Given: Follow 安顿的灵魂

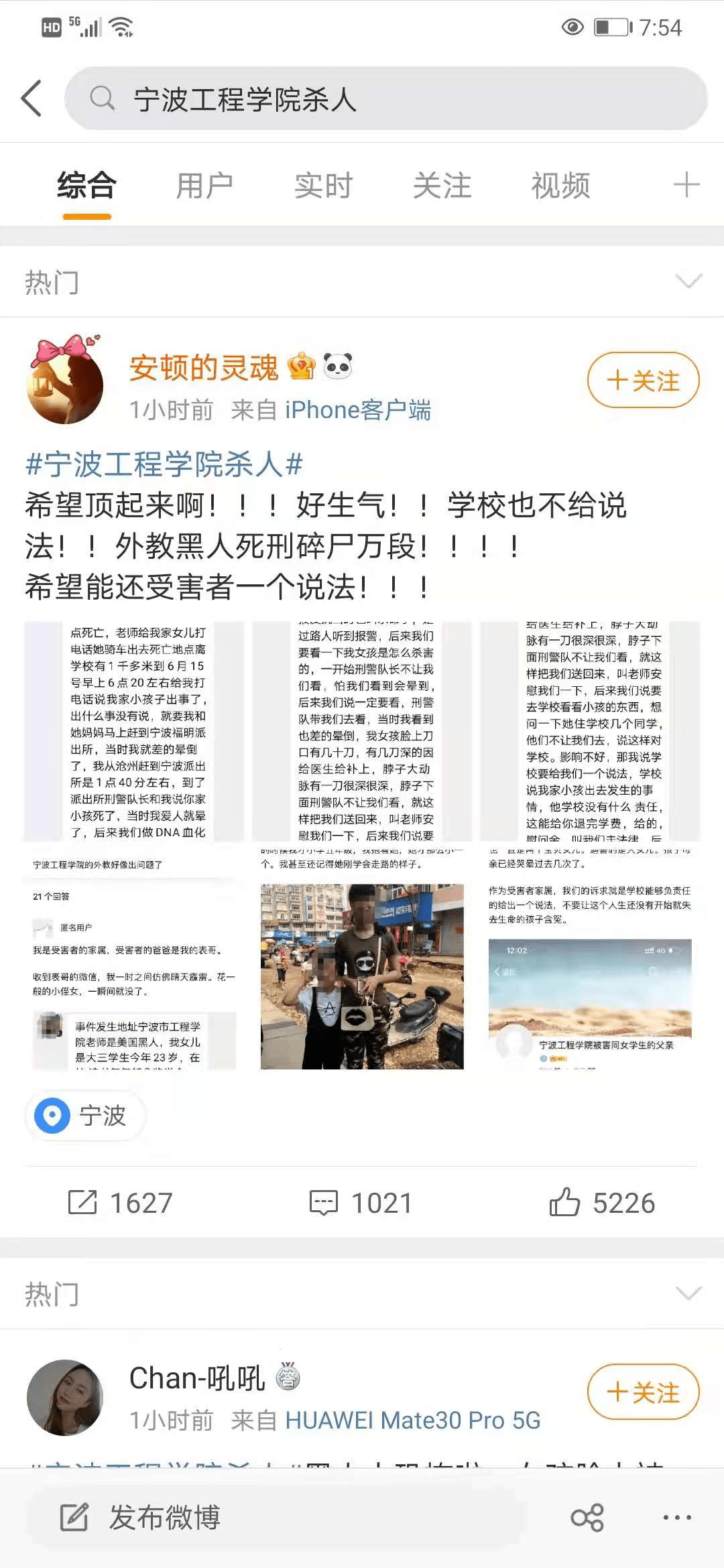Looking at the screenshot, I should [643, 380].
